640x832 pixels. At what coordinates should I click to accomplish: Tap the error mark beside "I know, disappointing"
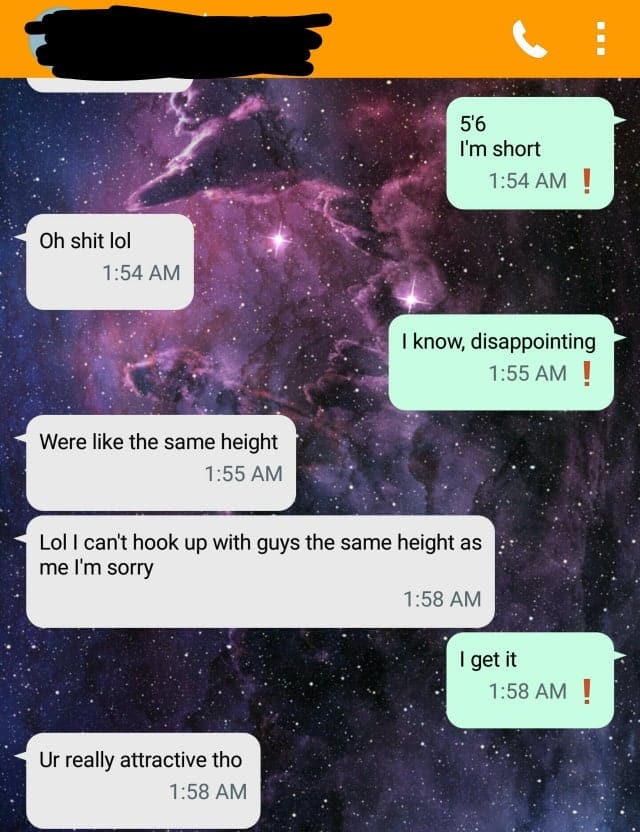point(587,373)
